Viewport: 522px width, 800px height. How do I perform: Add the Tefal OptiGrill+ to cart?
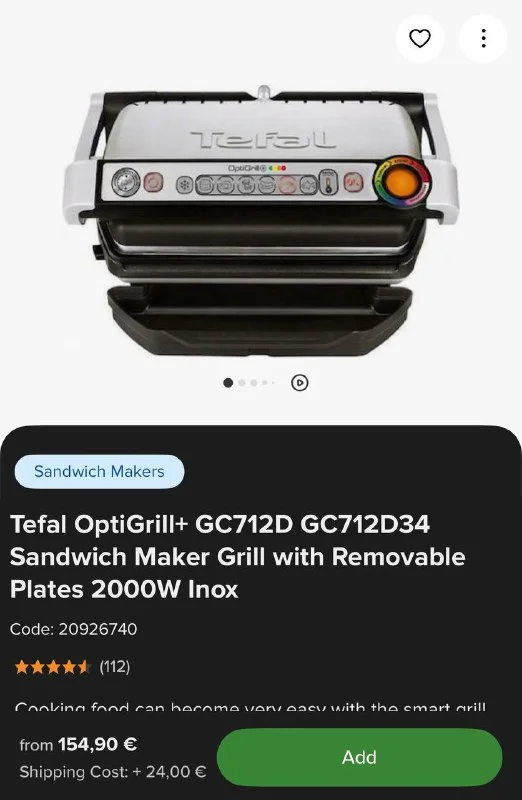359,757
